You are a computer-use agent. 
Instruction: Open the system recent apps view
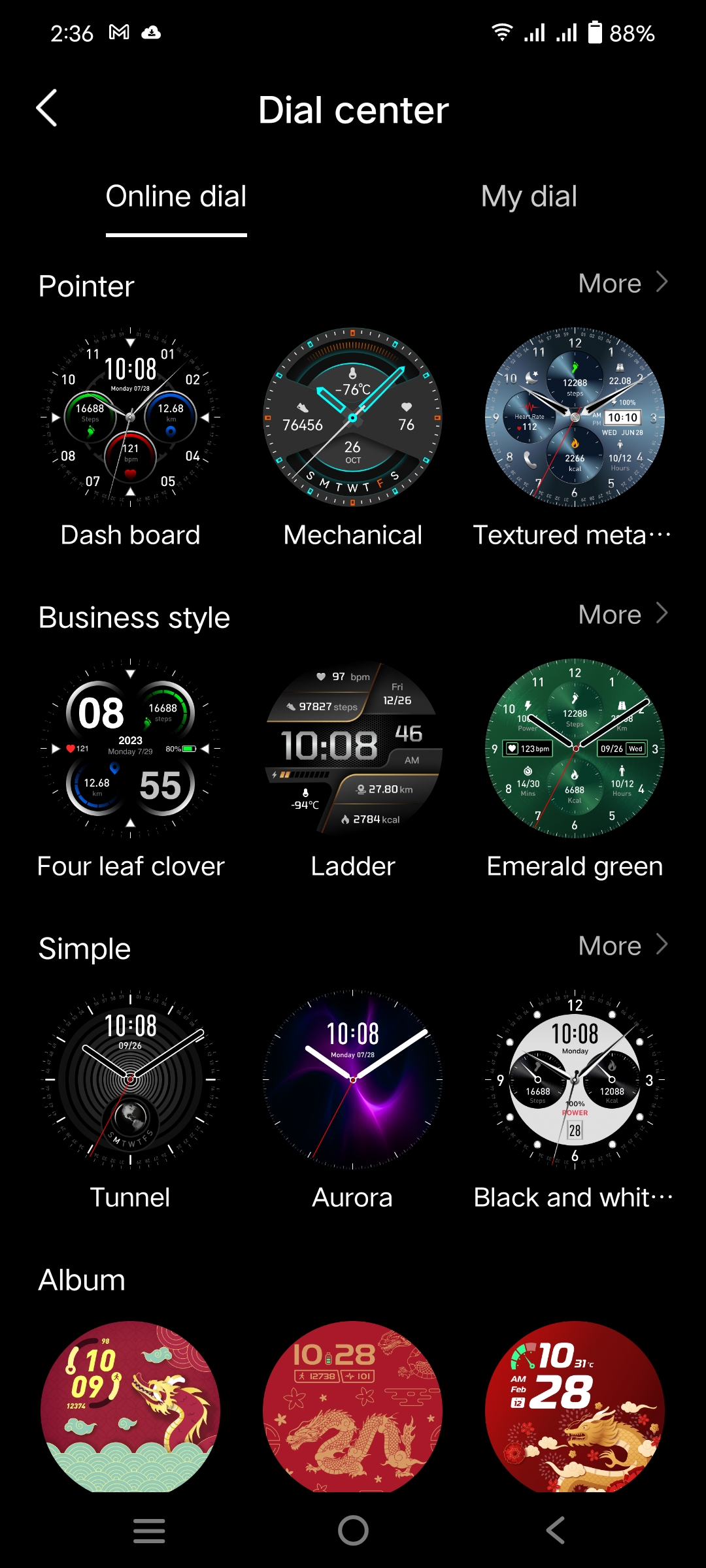tap(149, 1530)
